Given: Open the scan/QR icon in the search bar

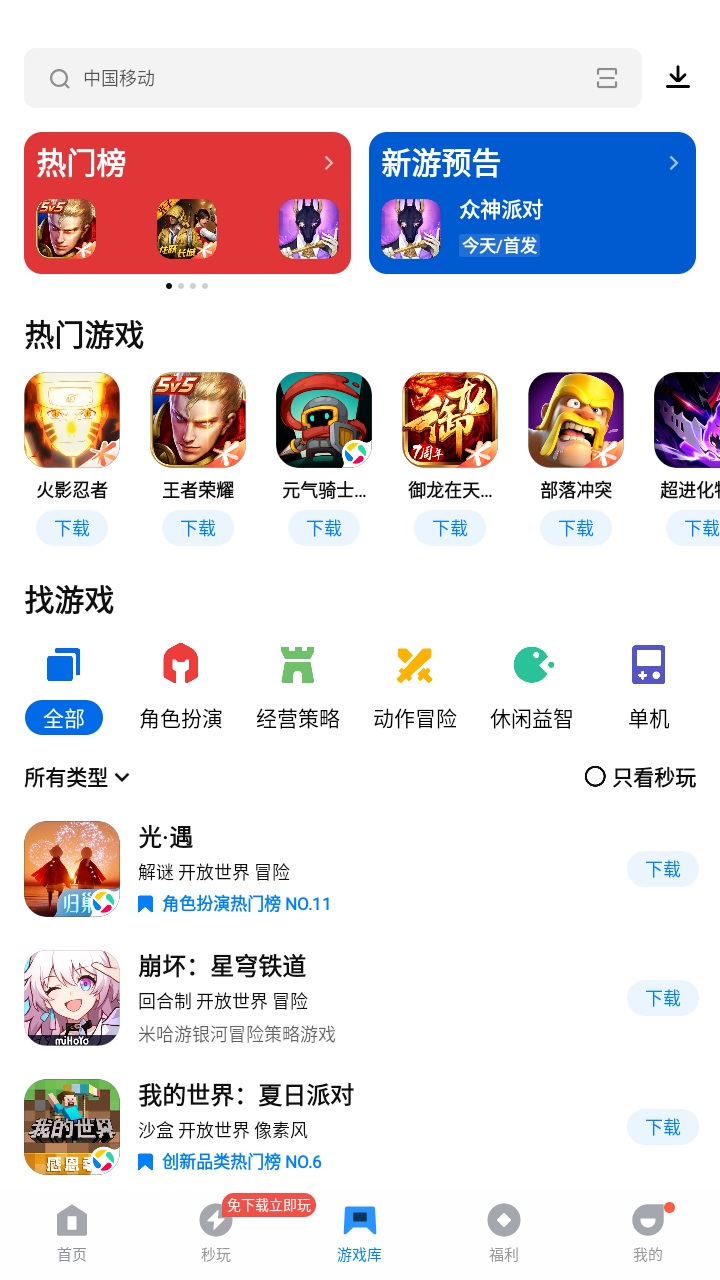Looking at the screenshot, I should (607, 77).
